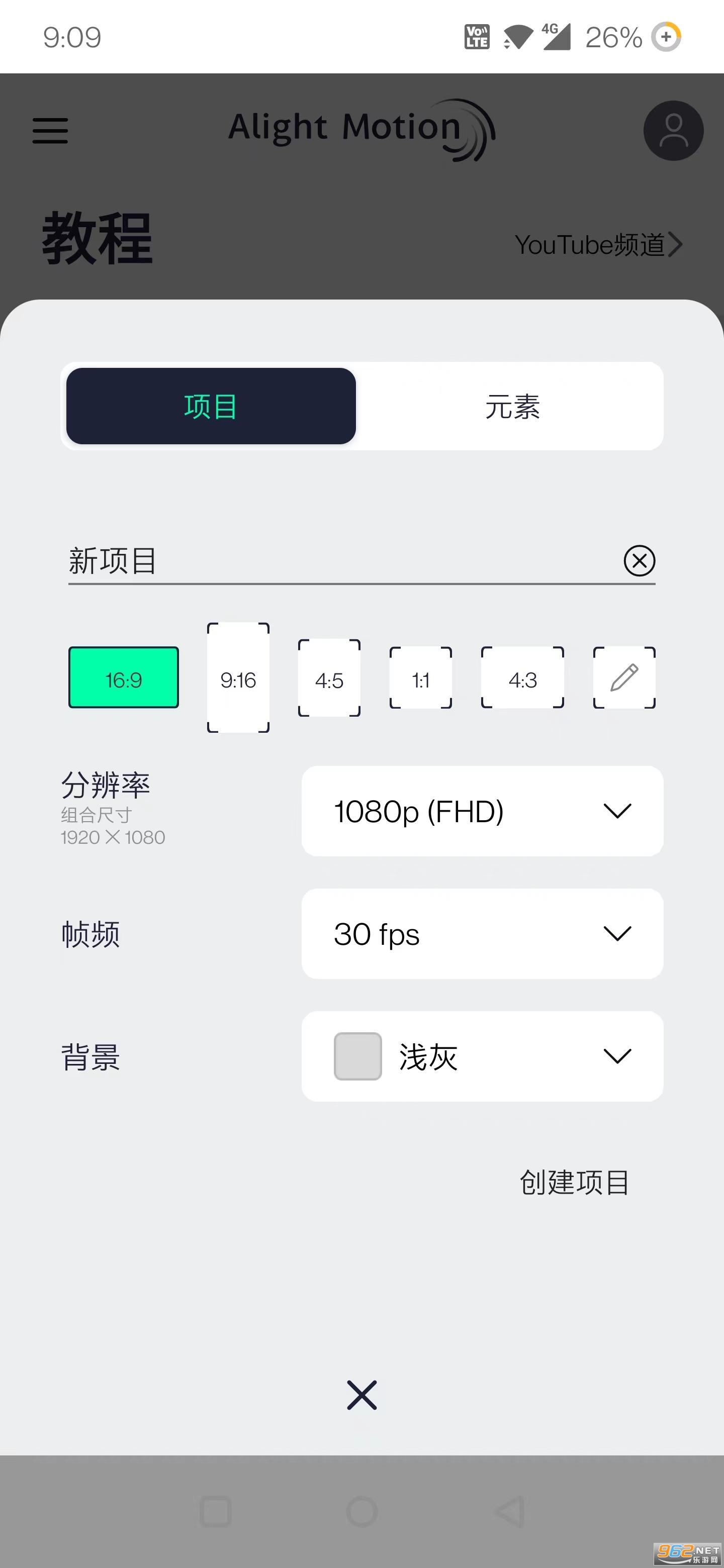724x1568 pixels.
Task: Expand the 1080p (FHD) resolution dropdown
Action: (482, 812)
